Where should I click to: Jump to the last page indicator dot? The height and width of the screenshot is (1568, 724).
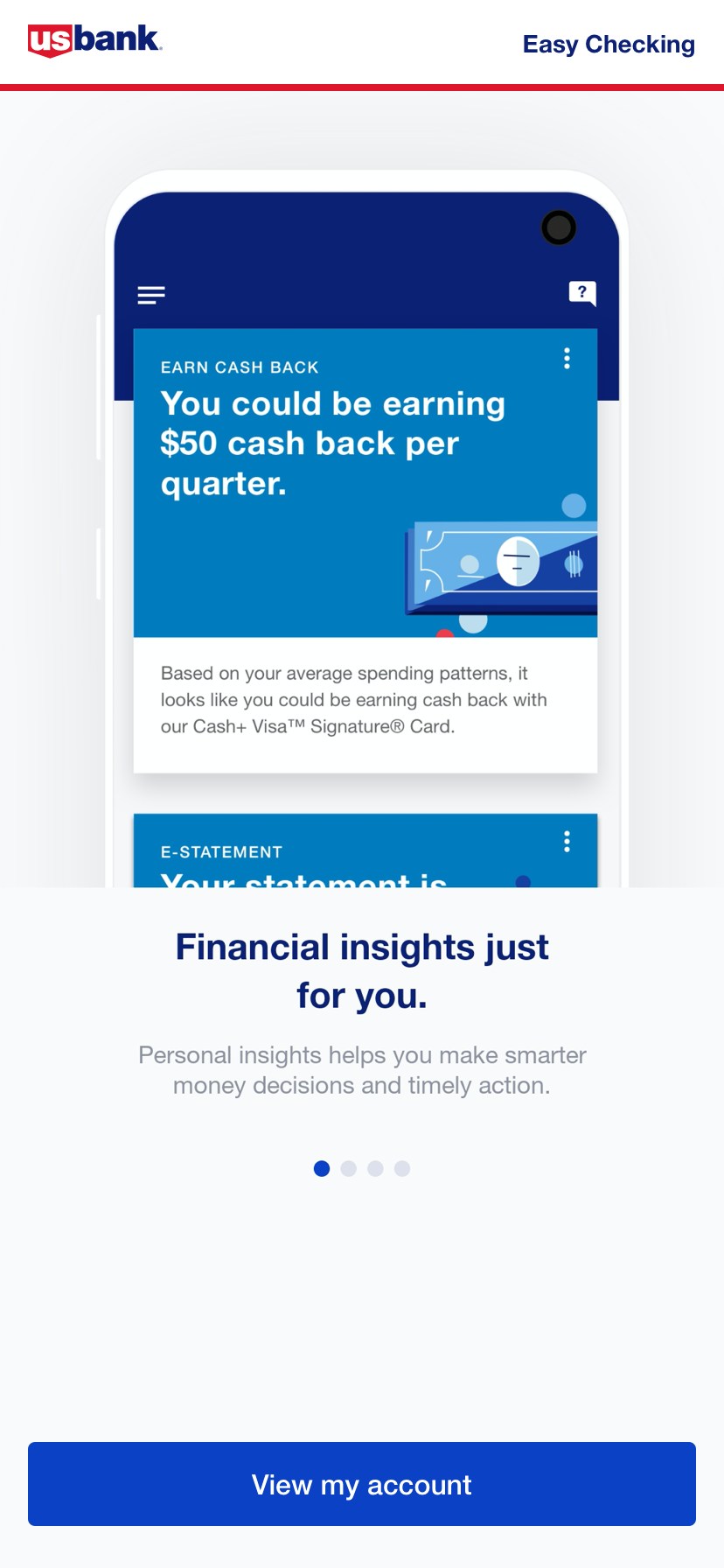pos(402,1169)
